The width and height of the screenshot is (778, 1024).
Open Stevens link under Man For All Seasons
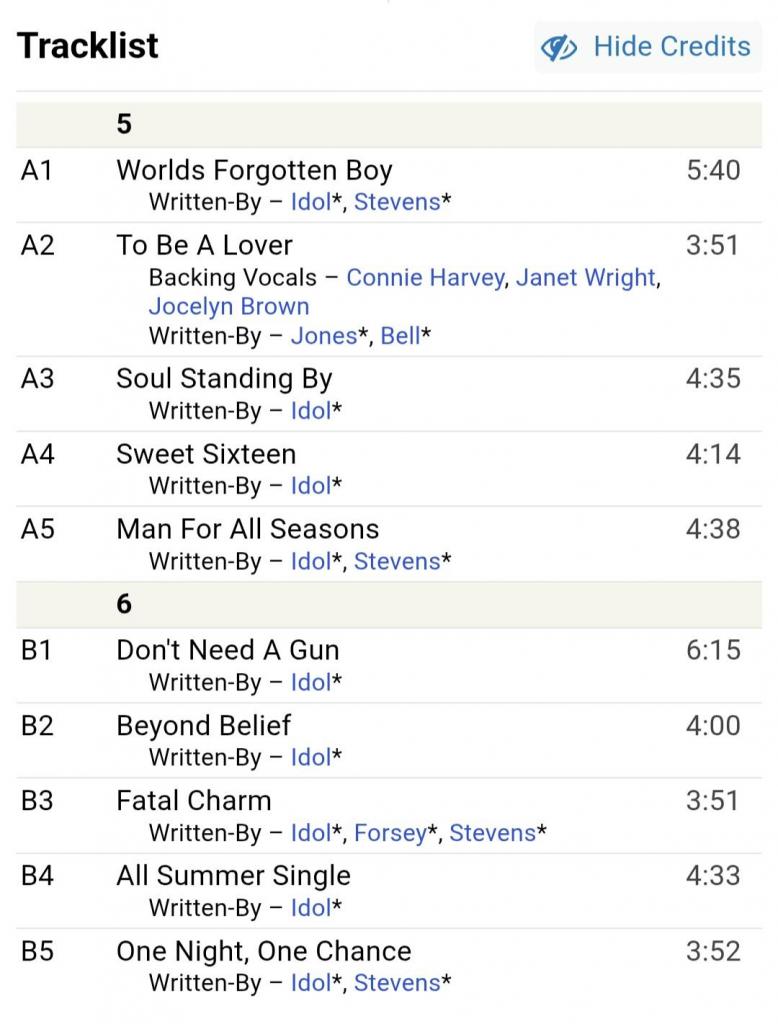pyautogui.click(x=396, y=562)
